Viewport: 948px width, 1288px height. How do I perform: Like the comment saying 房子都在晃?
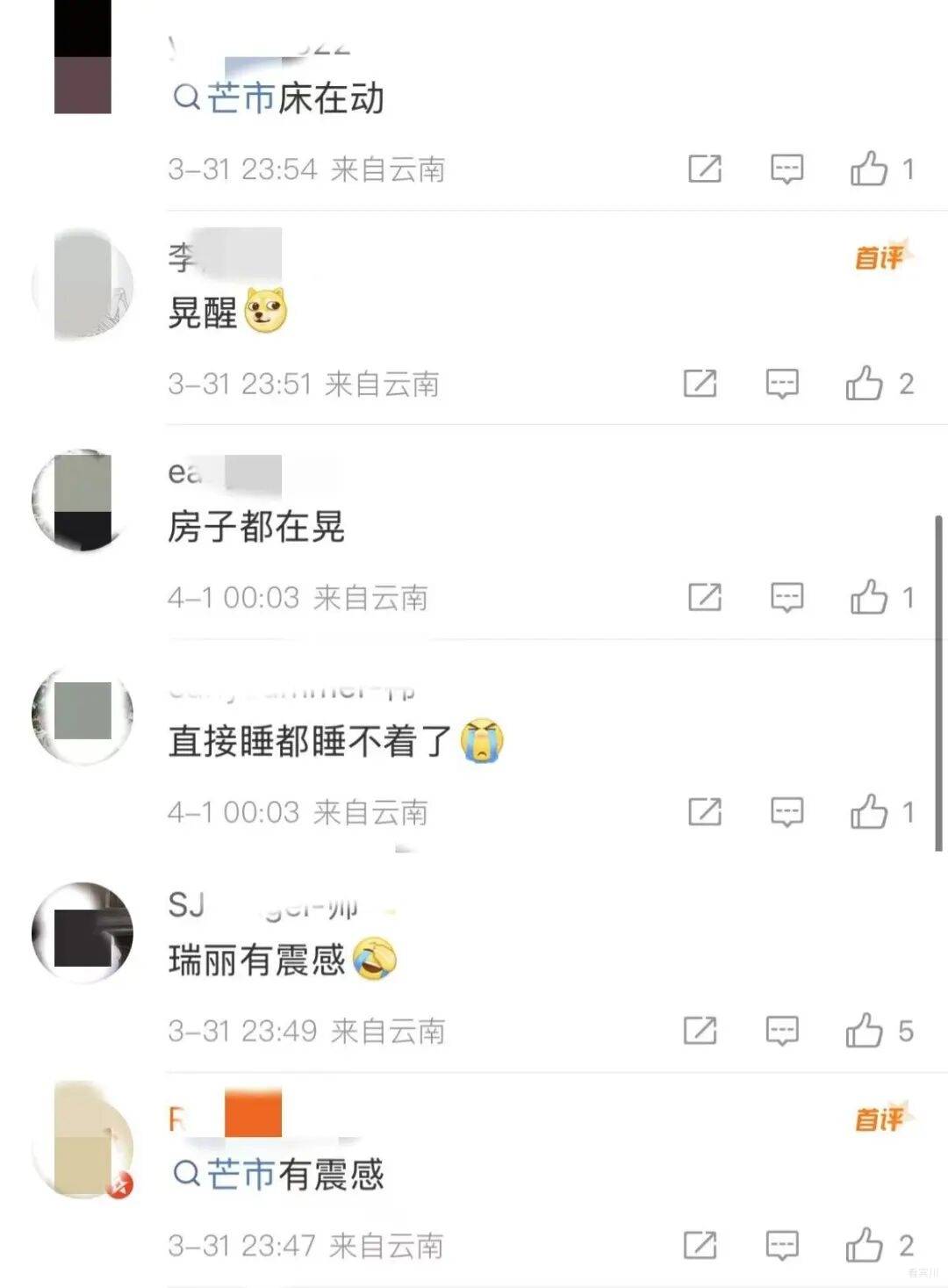[x=870, y=597]
